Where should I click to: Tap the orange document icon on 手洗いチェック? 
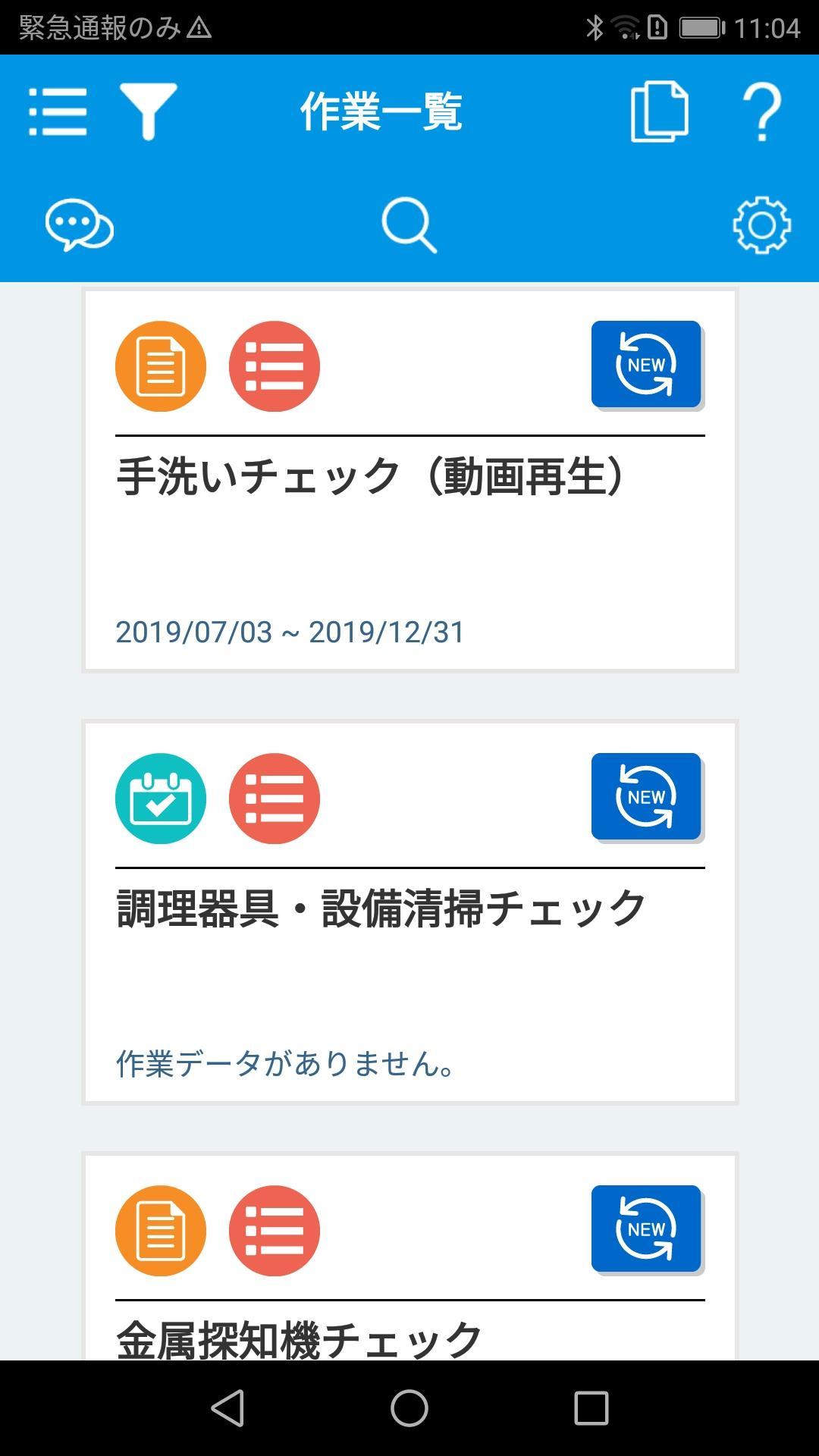coord(161,366)
